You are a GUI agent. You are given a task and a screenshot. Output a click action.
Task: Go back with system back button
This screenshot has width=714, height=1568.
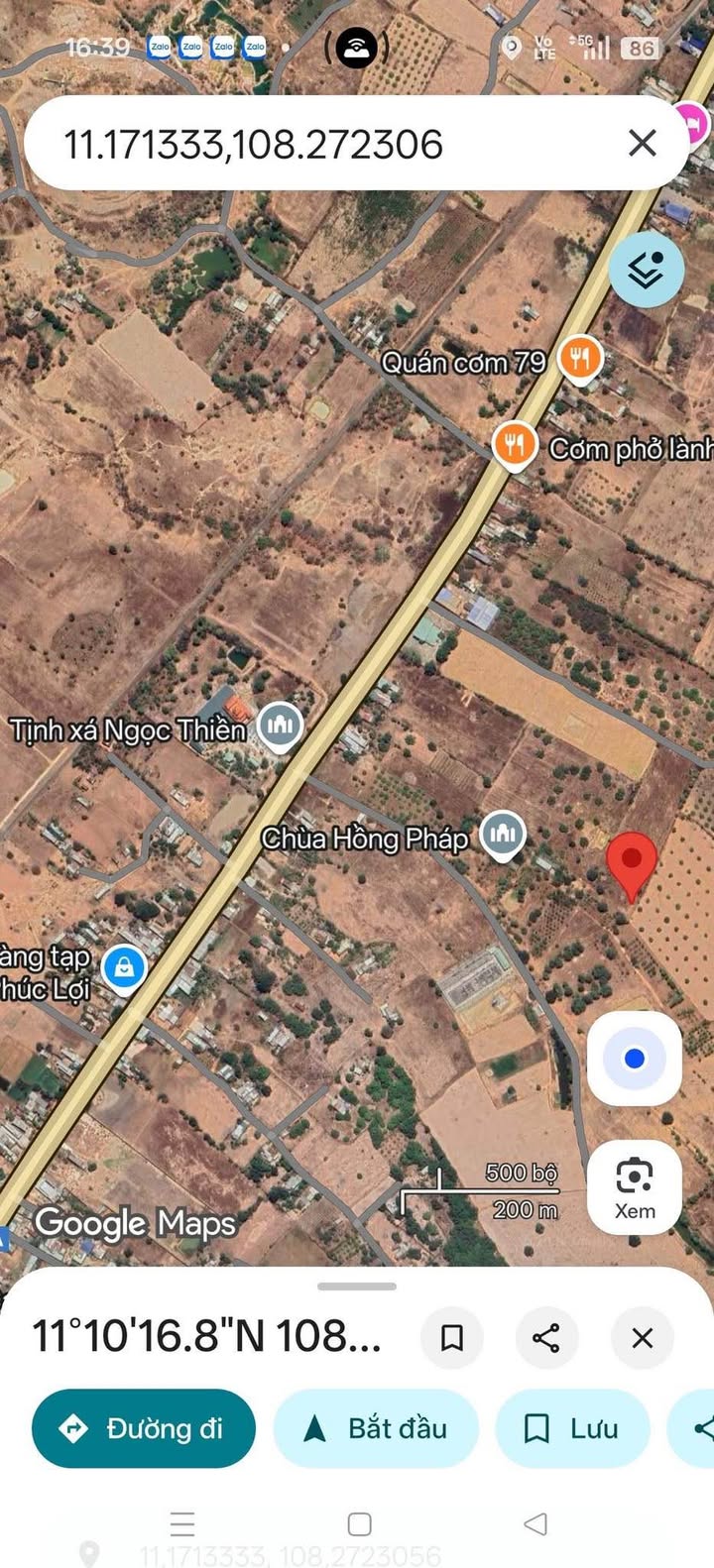tap(535, 1523)
